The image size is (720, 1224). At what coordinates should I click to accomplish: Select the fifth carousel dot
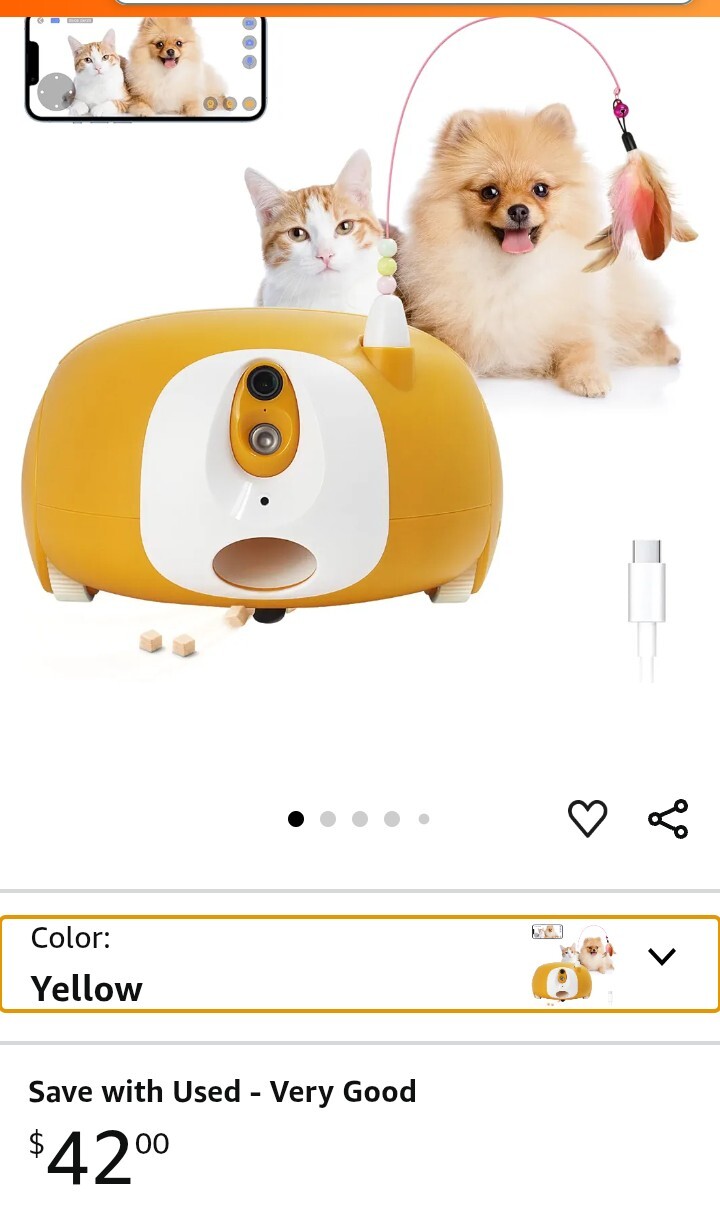[x=424, y=818]
